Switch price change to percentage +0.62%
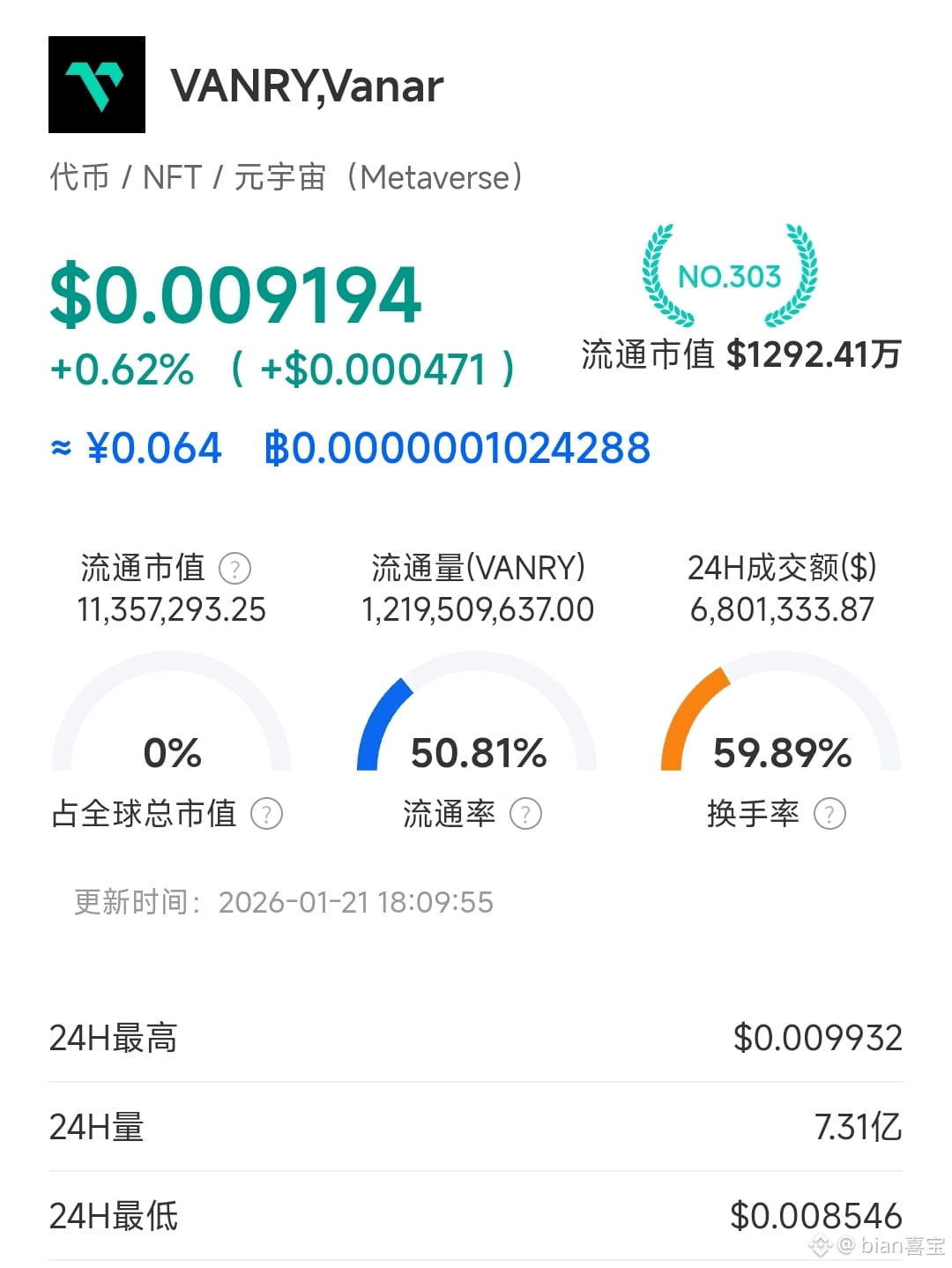The width and height of the screenshot is (952, 1268). (121, 370)
